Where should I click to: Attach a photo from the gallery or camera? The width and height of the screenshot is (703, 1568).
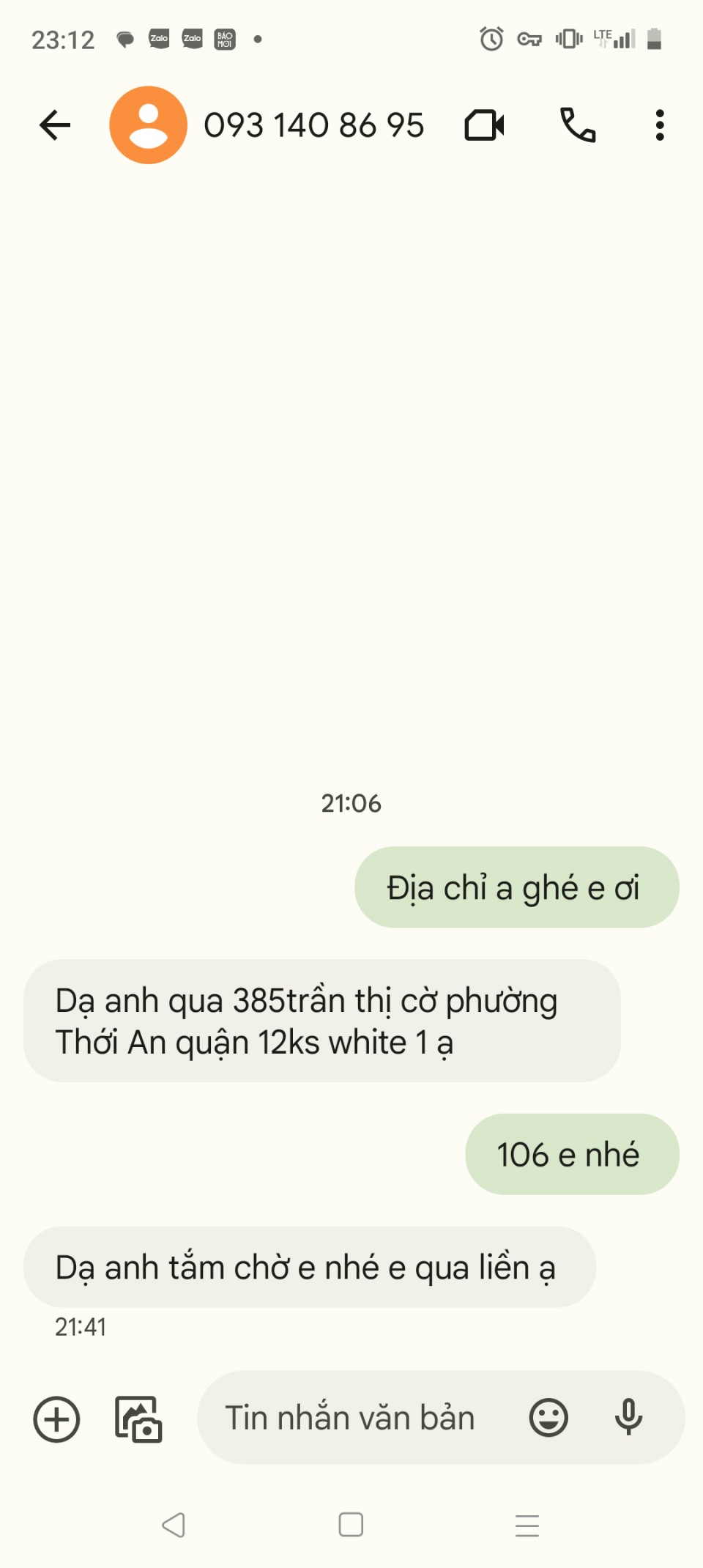pos(138,1419)
